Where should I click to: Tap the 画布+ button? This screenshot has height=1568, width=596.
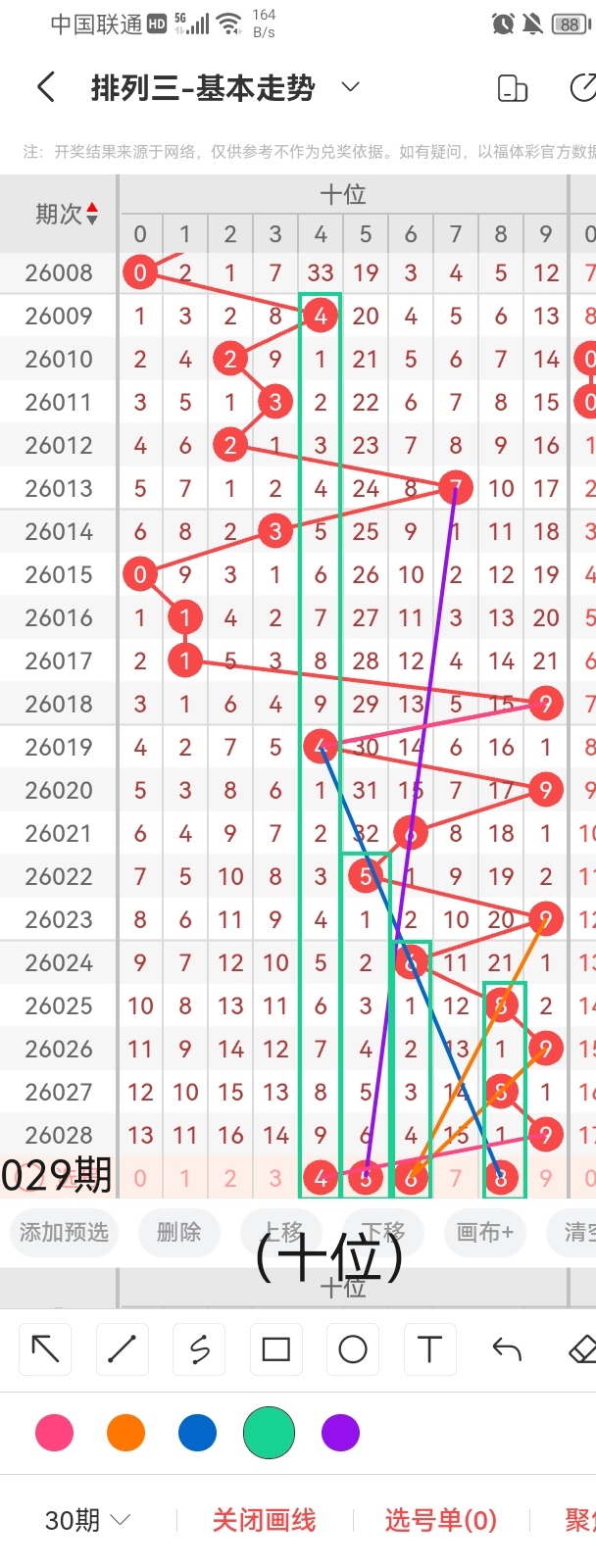click(x=484, y=1232)
